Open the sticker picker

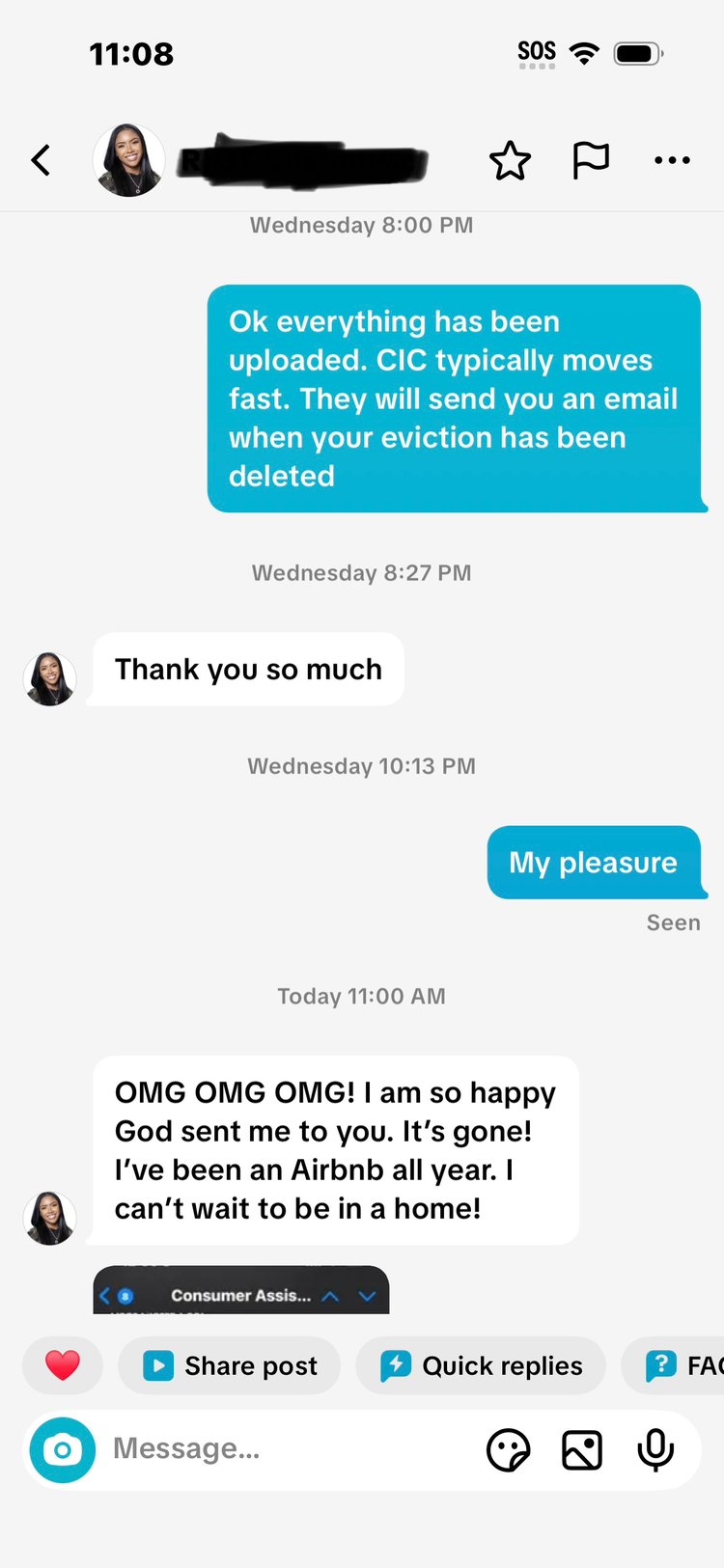click(x=508, y=1449)
